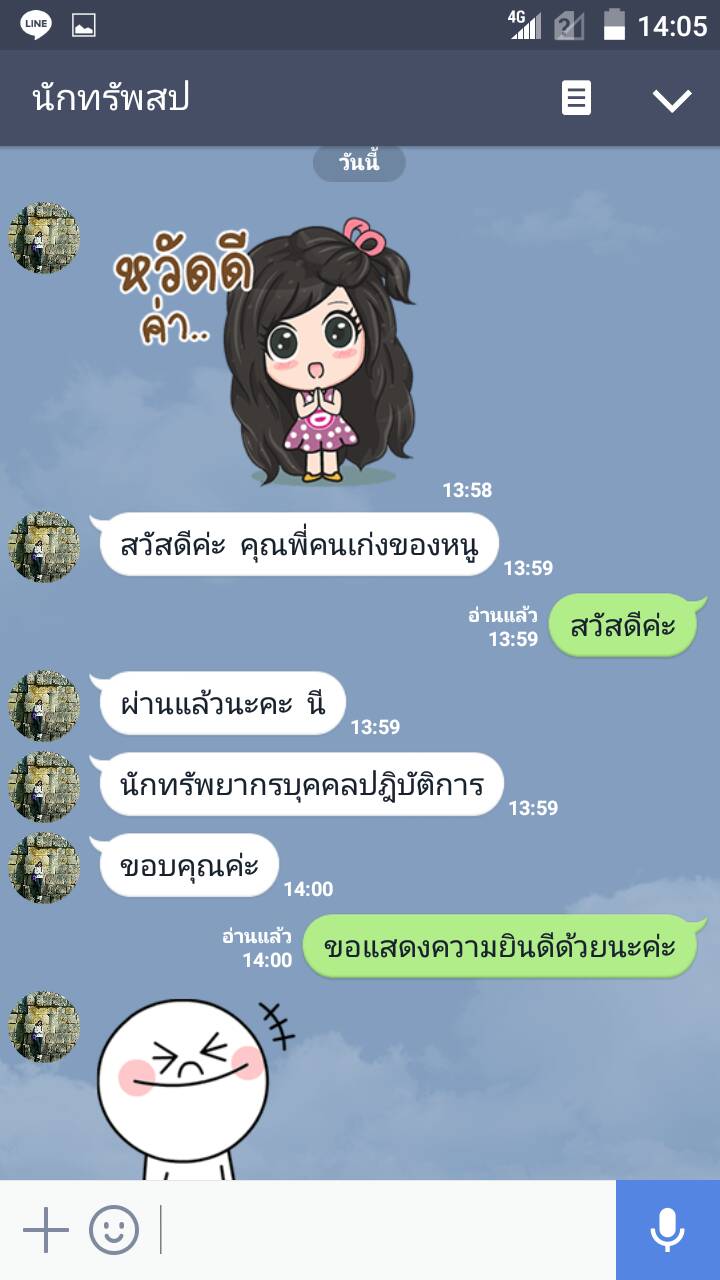The width and height of the screenshot is (720, 1280).
Task: Open the sticker and emoji picker
Action: click(114, 1230)
